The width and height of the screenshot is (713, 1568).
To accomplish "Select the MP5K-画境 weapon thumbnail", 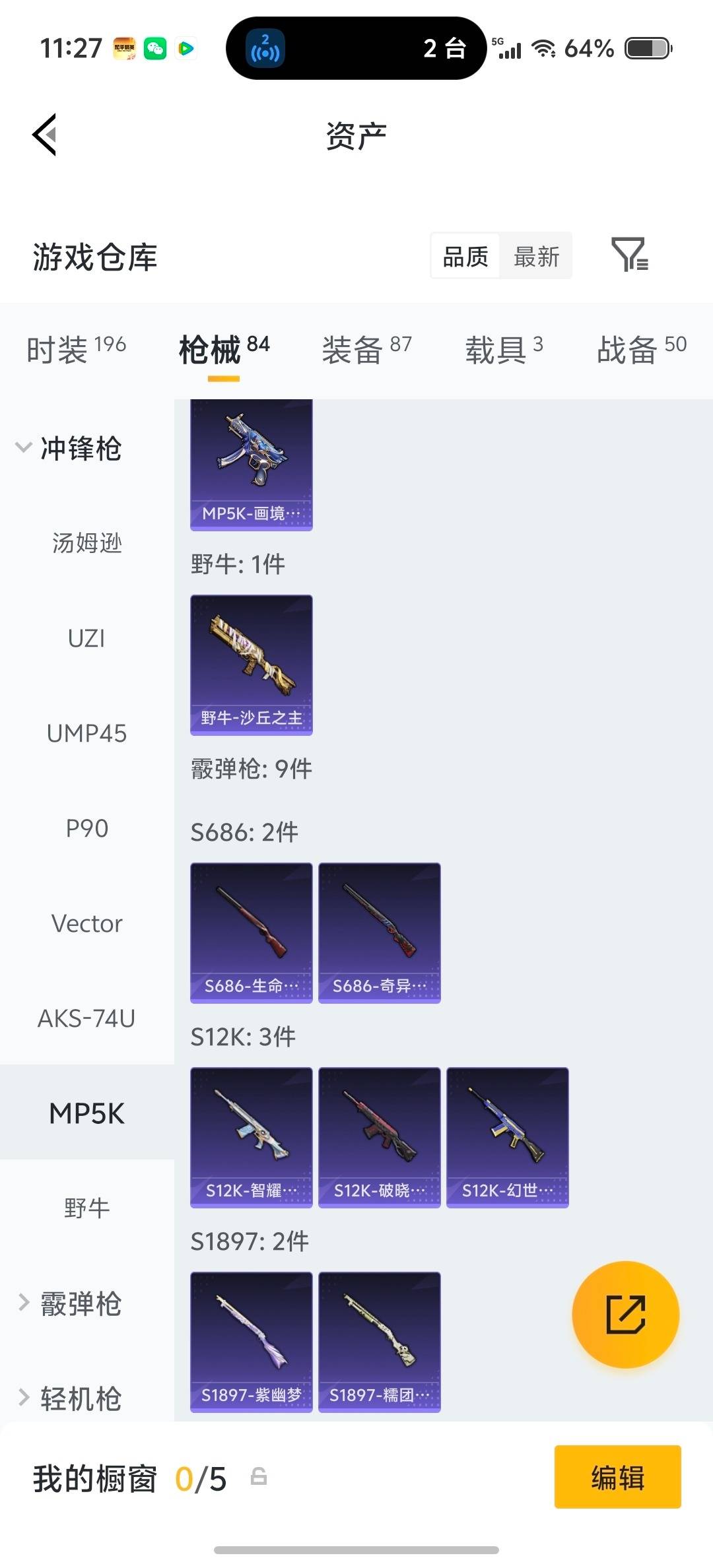I will tap(251, 462).
